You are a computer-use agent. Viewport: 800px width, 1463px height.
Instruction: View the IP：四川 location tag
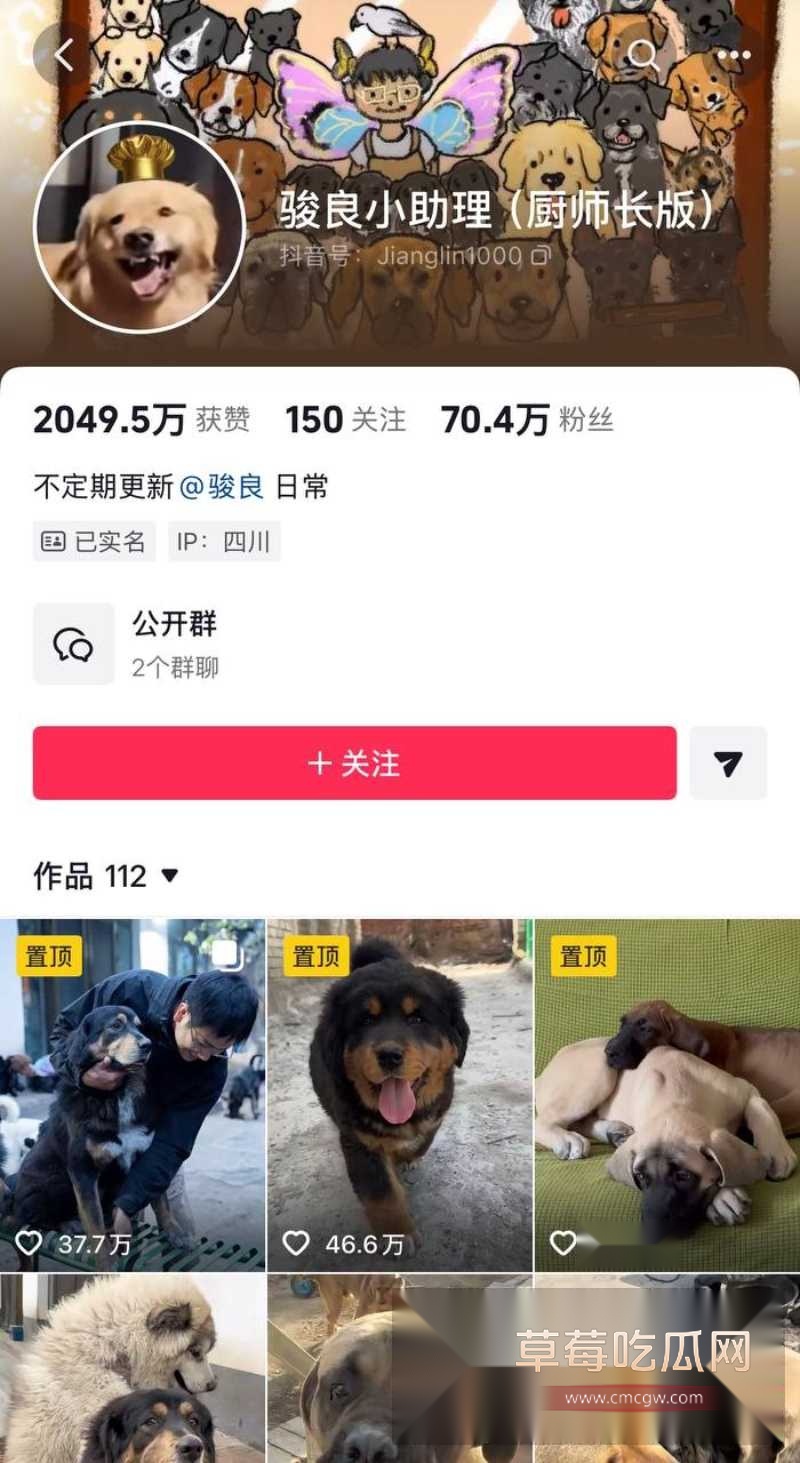point(222,541)
